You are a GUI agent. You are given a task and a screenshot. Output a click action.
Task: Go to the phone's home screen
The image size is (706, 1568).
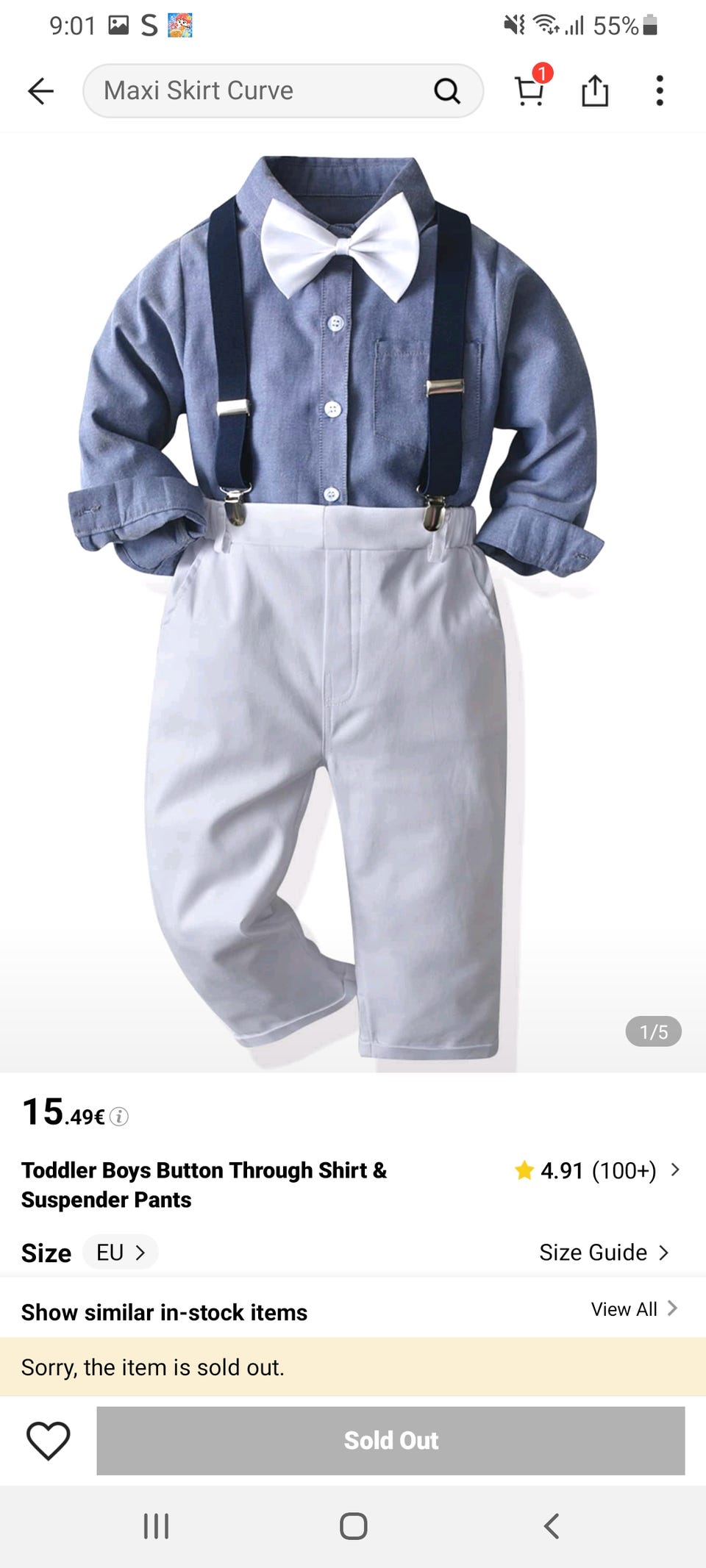click(353, 1526)
